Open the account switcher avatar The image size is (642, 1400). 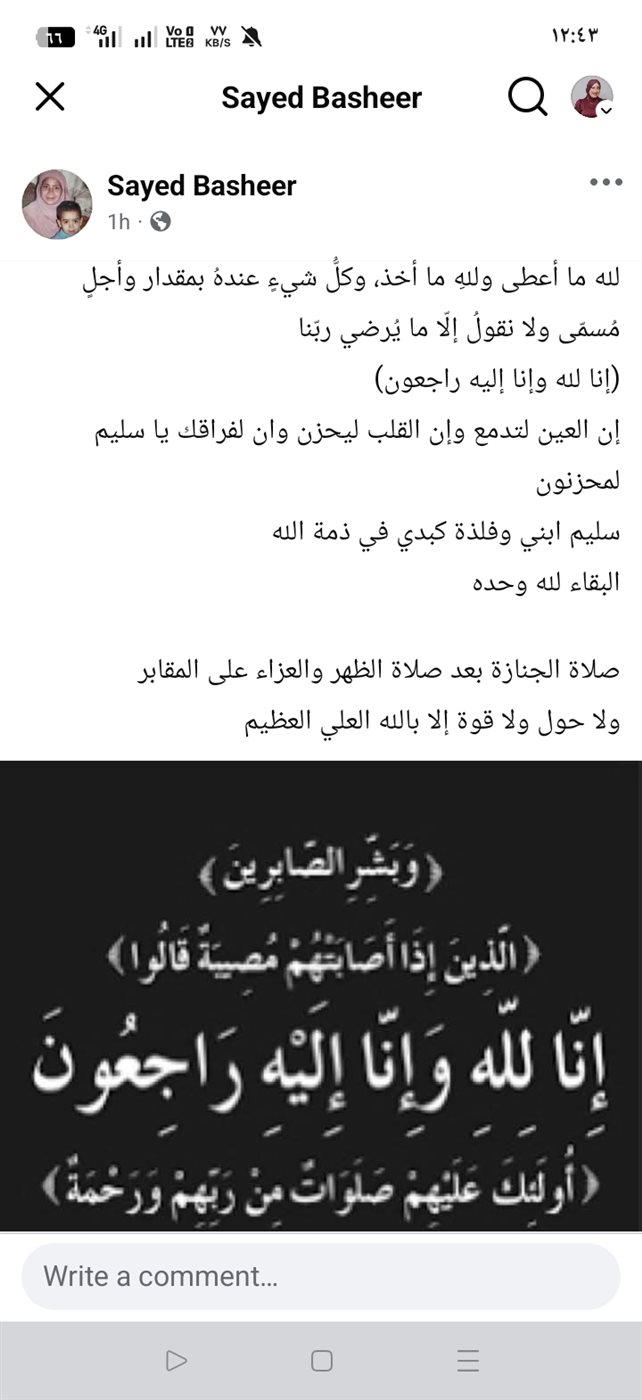[x=592, y=97]
